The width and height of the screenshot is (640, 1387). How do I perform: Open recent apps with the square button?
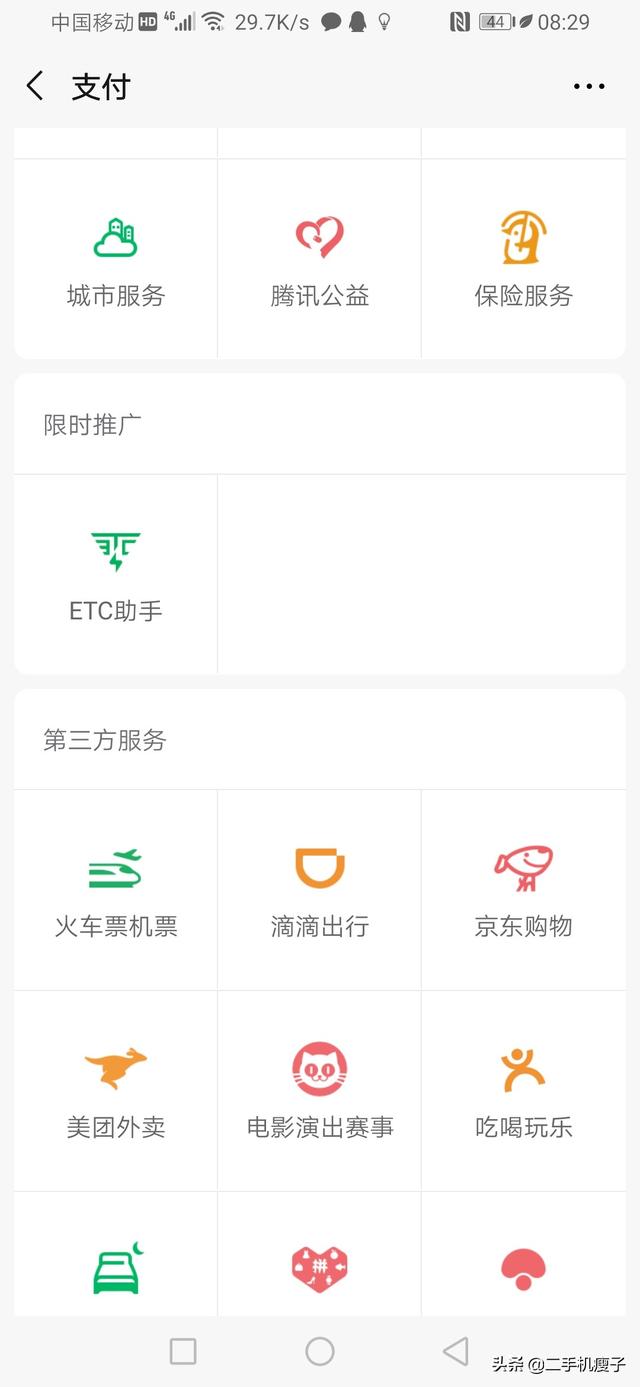click(183, 1352)
